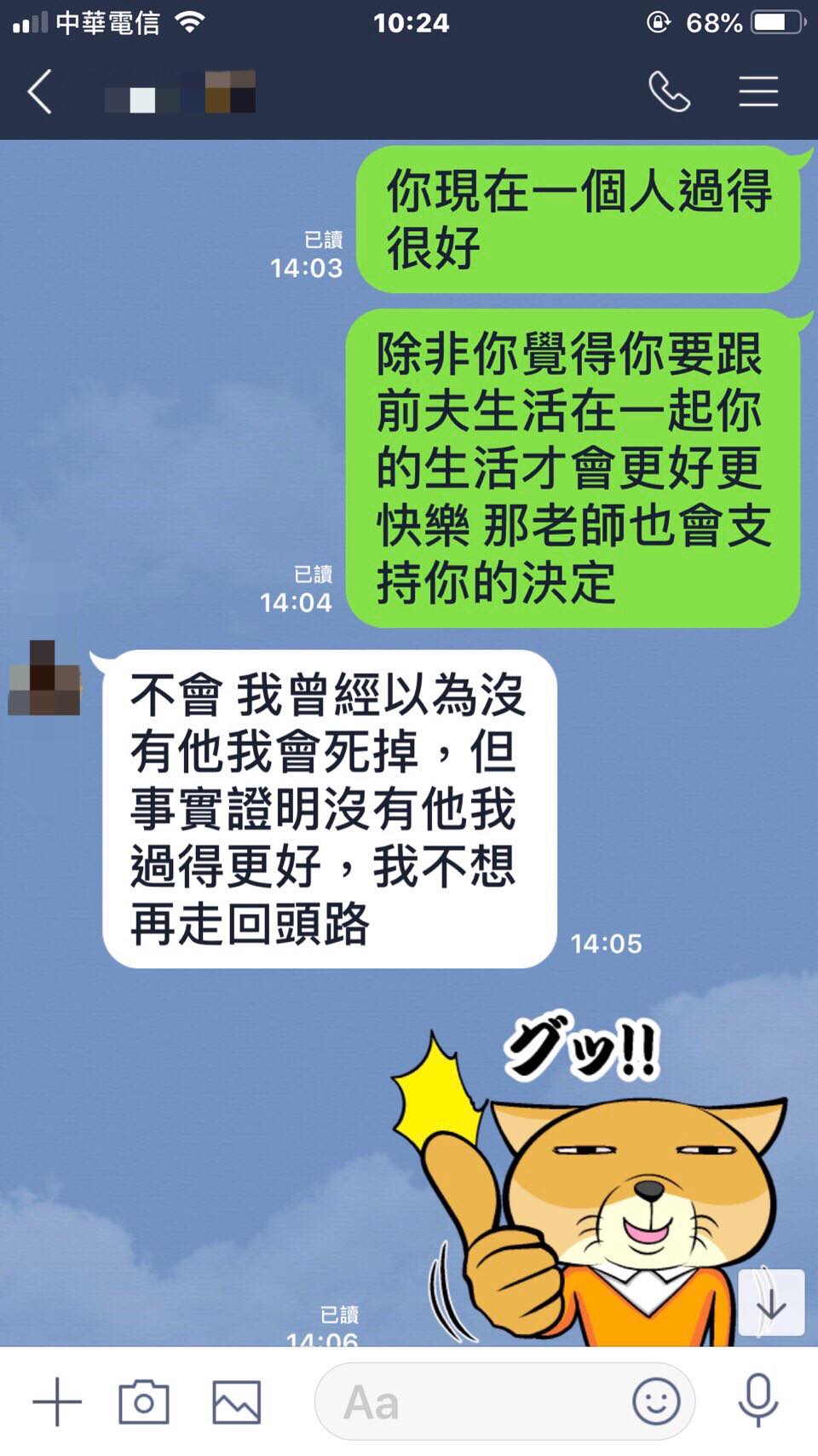Go back to the chat list
The width and height of the screenshot is (818, 1456).
(x=40, y=92)
